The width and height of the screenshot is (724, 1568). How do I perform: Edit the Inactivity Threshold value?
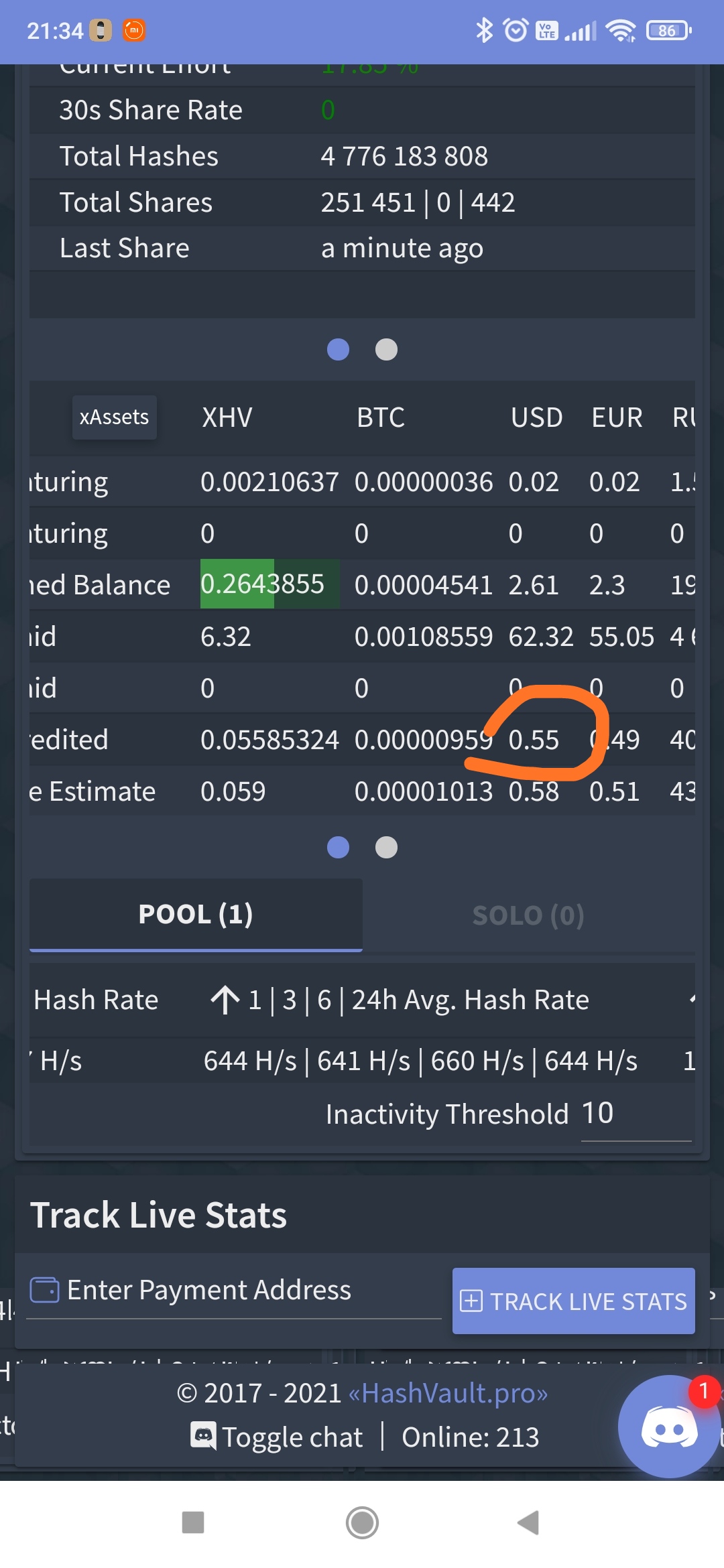(x=636, y=1114)
